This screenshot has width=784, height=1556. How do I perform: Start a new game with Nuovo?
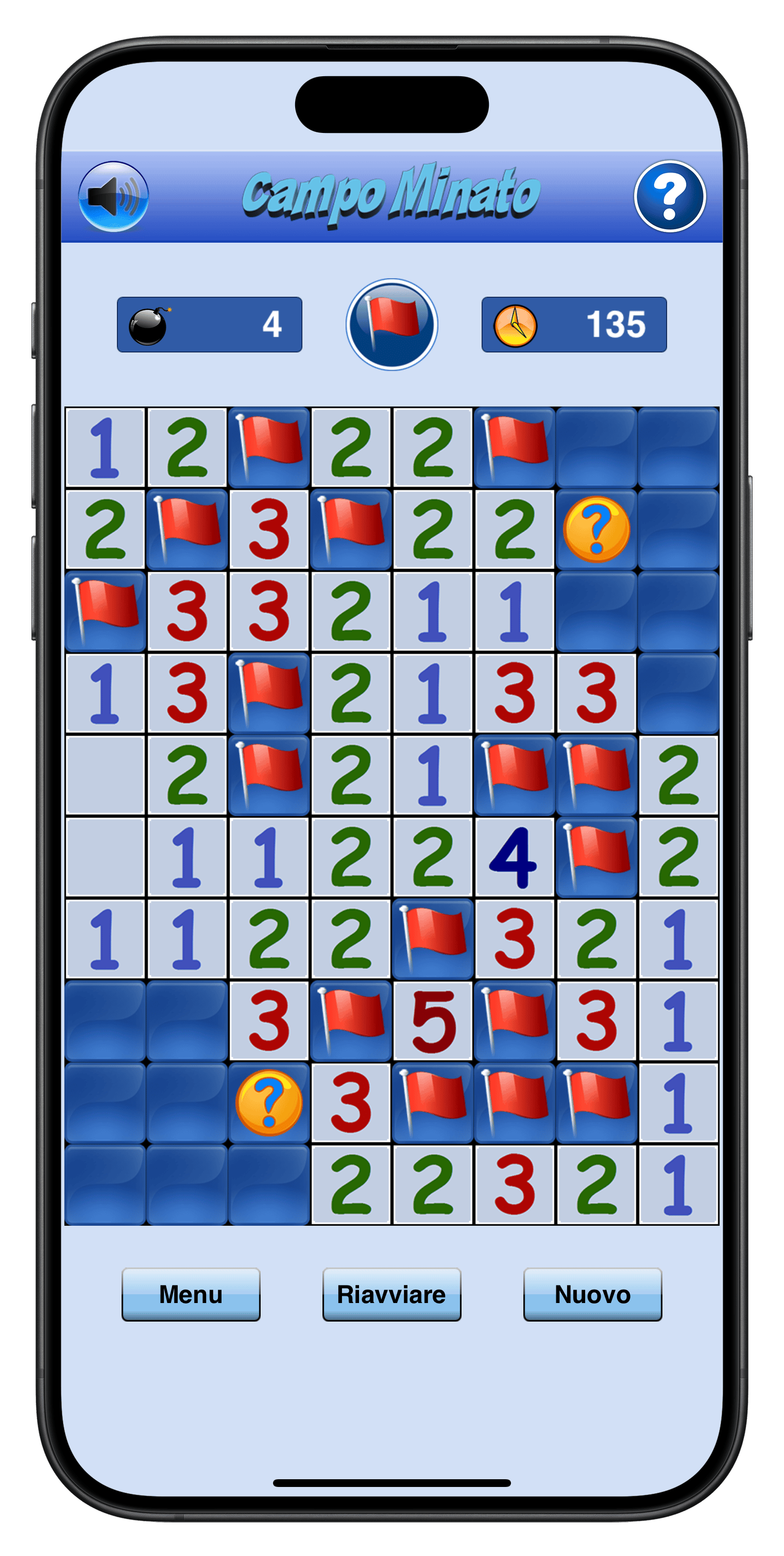[592, 1294]
